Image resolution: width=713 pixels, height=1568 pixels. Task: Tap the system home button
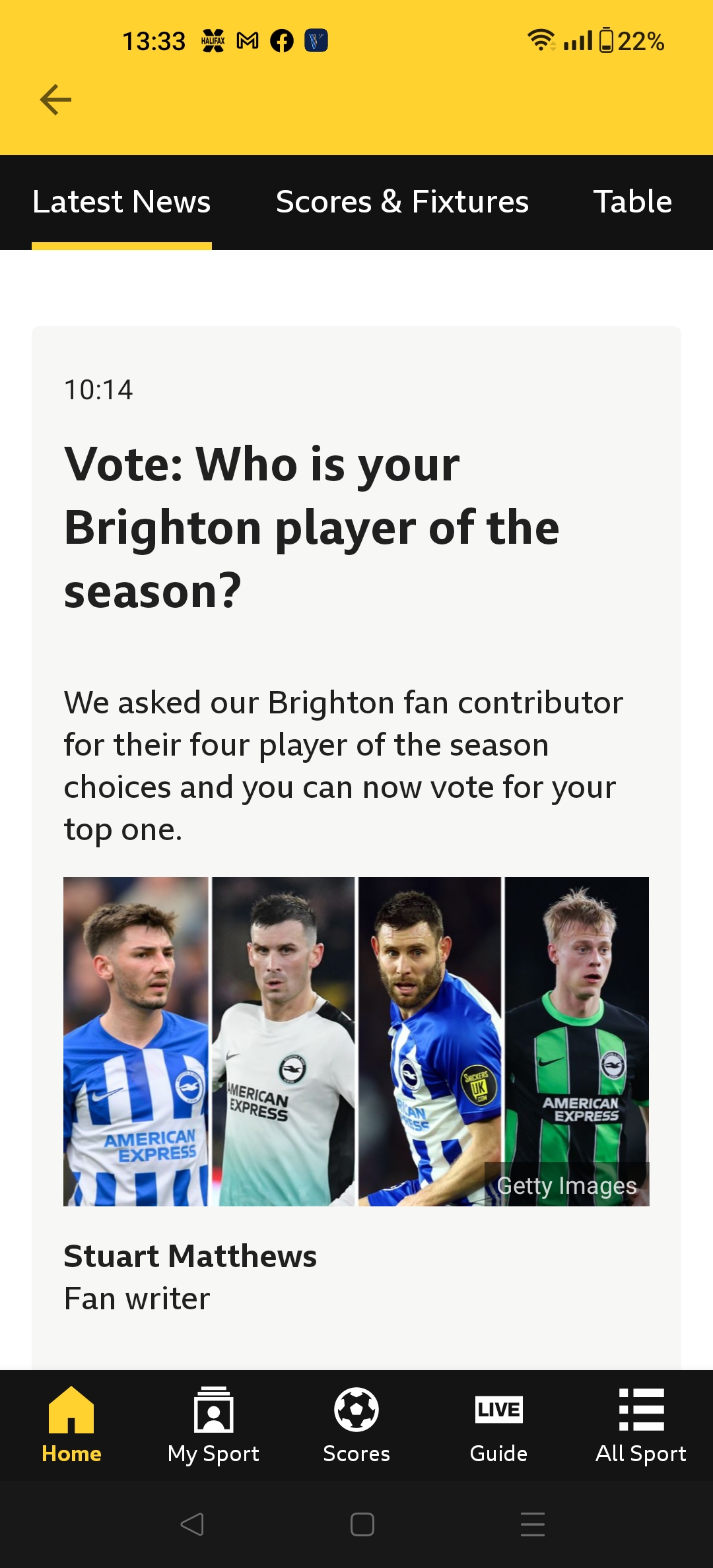point(362,1524)
